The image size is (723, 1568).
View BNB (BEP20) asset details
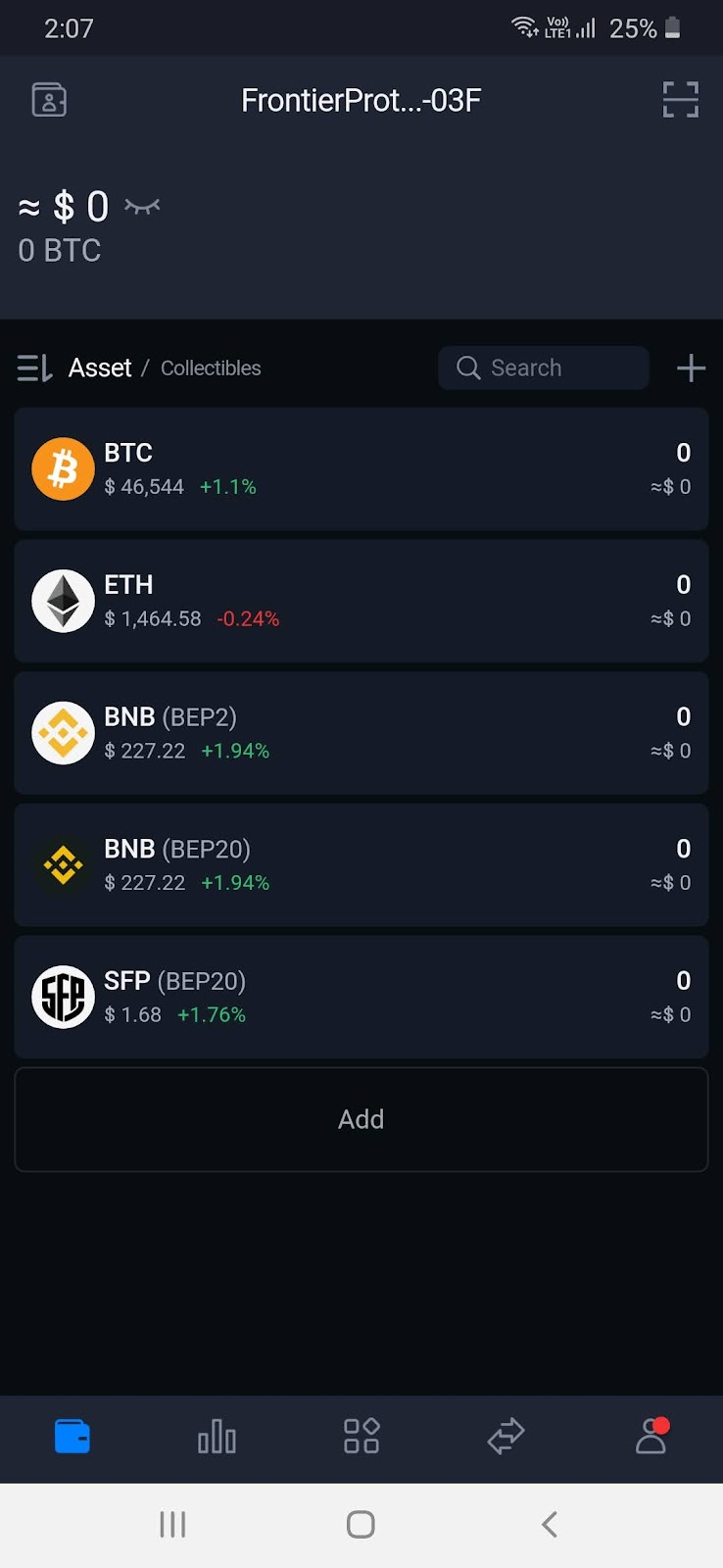click(361, 865)
